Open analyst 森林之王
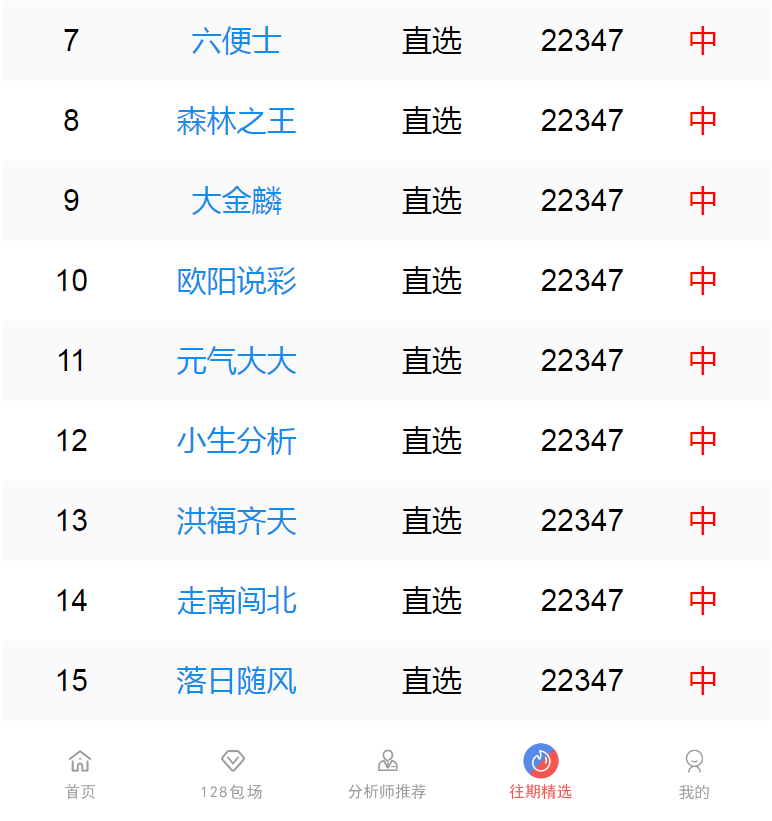Screen dimensions: 772x821 coord(236,121)
